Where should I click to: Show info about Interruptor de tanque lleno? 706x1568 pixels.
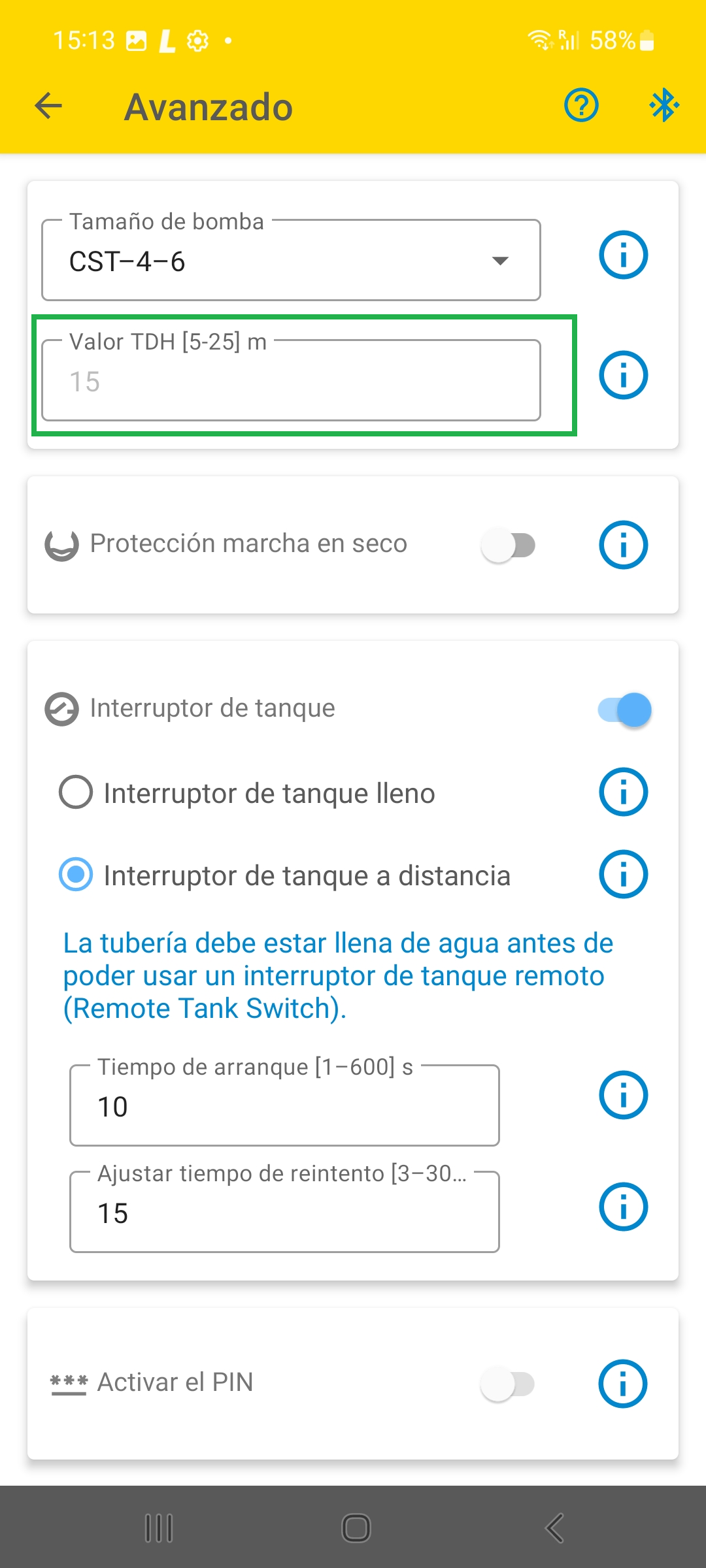[623, 792]
